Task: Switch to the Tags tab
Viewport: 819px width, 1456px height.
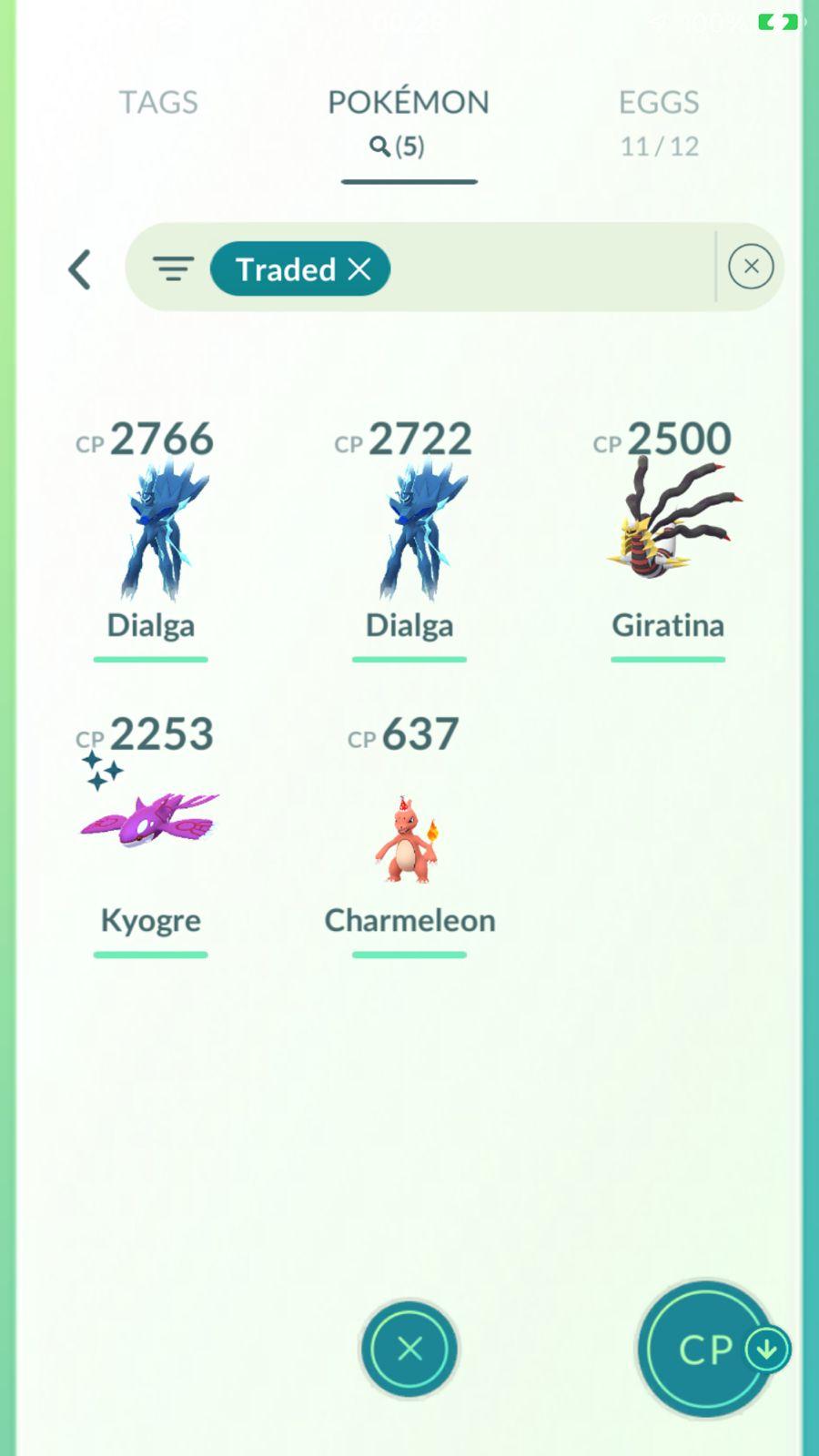Action: click(x=158, y=103)
